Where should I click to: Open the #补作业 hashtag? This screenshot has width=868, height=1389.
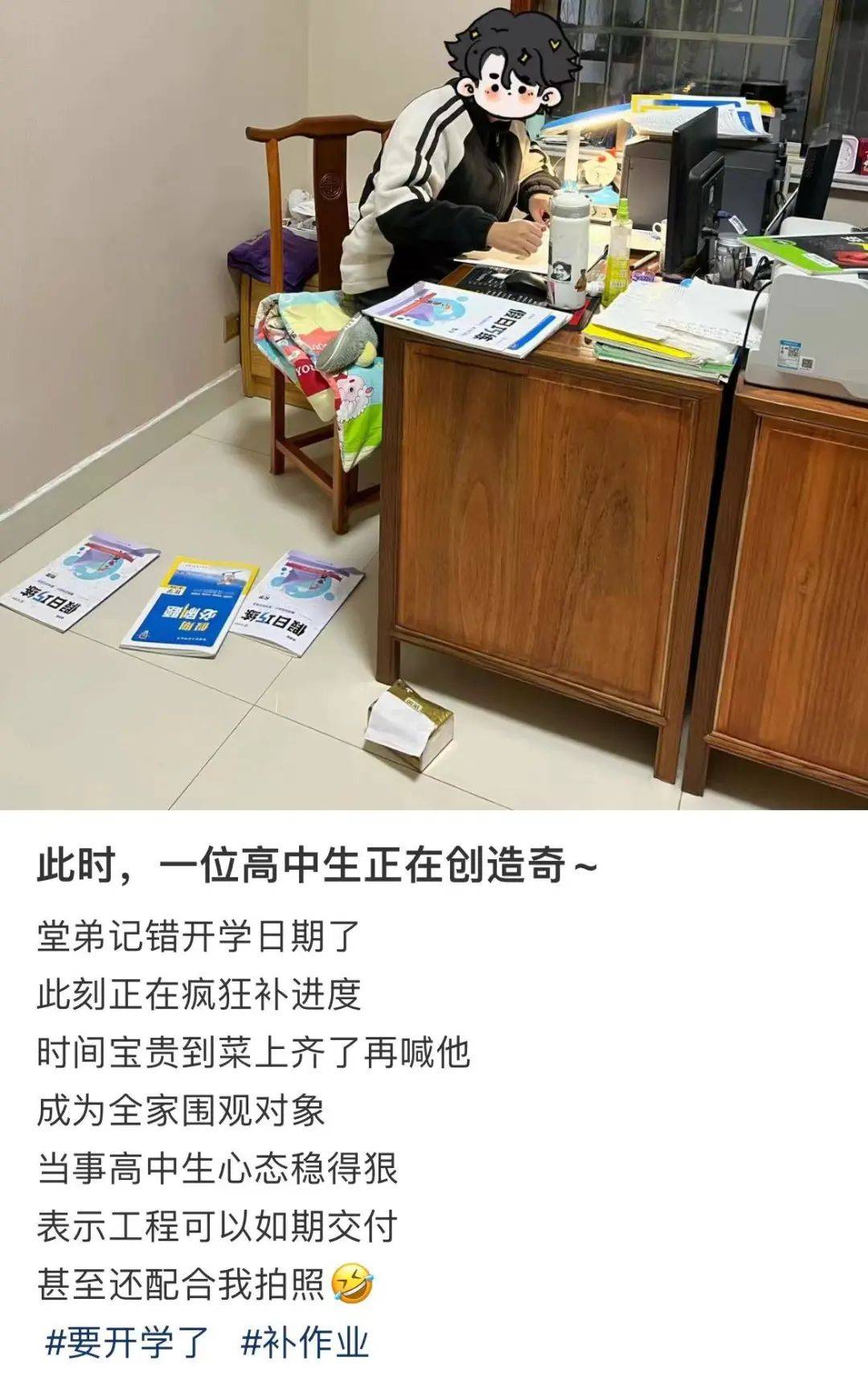point(305,1342)
